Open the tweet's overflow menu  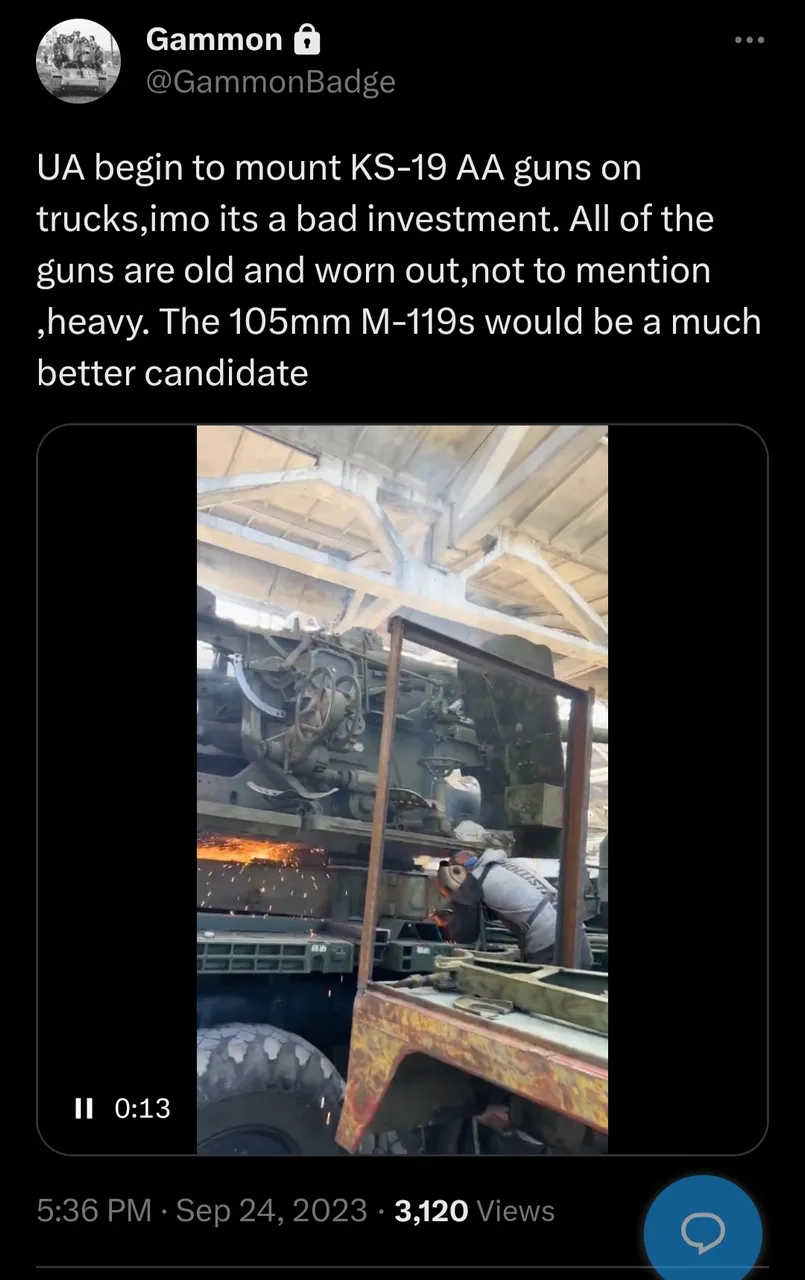pyautogui.click(x=748, y=41)
